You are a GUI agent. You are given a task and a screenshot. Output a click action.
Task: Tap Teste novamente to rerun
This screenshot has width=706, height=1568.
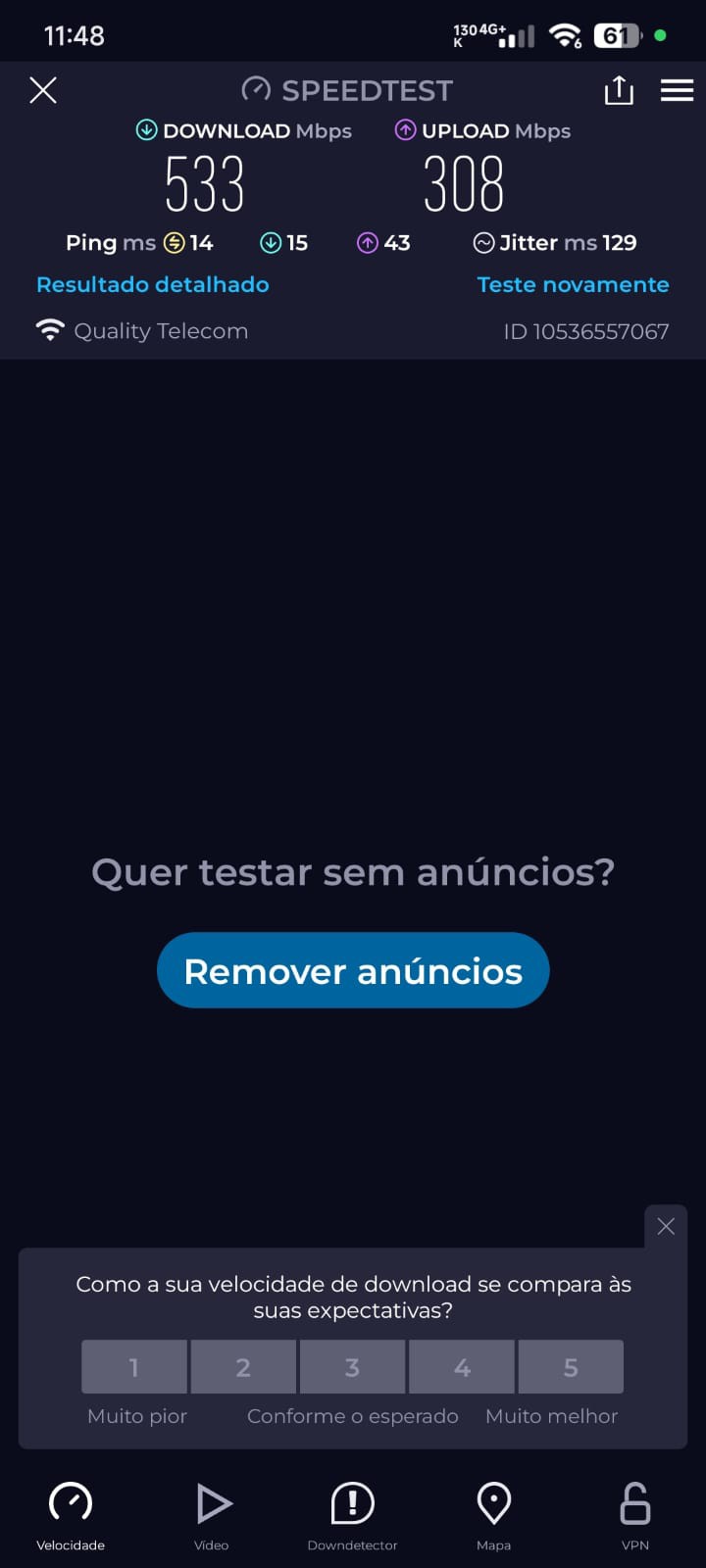tap(573, 284)
